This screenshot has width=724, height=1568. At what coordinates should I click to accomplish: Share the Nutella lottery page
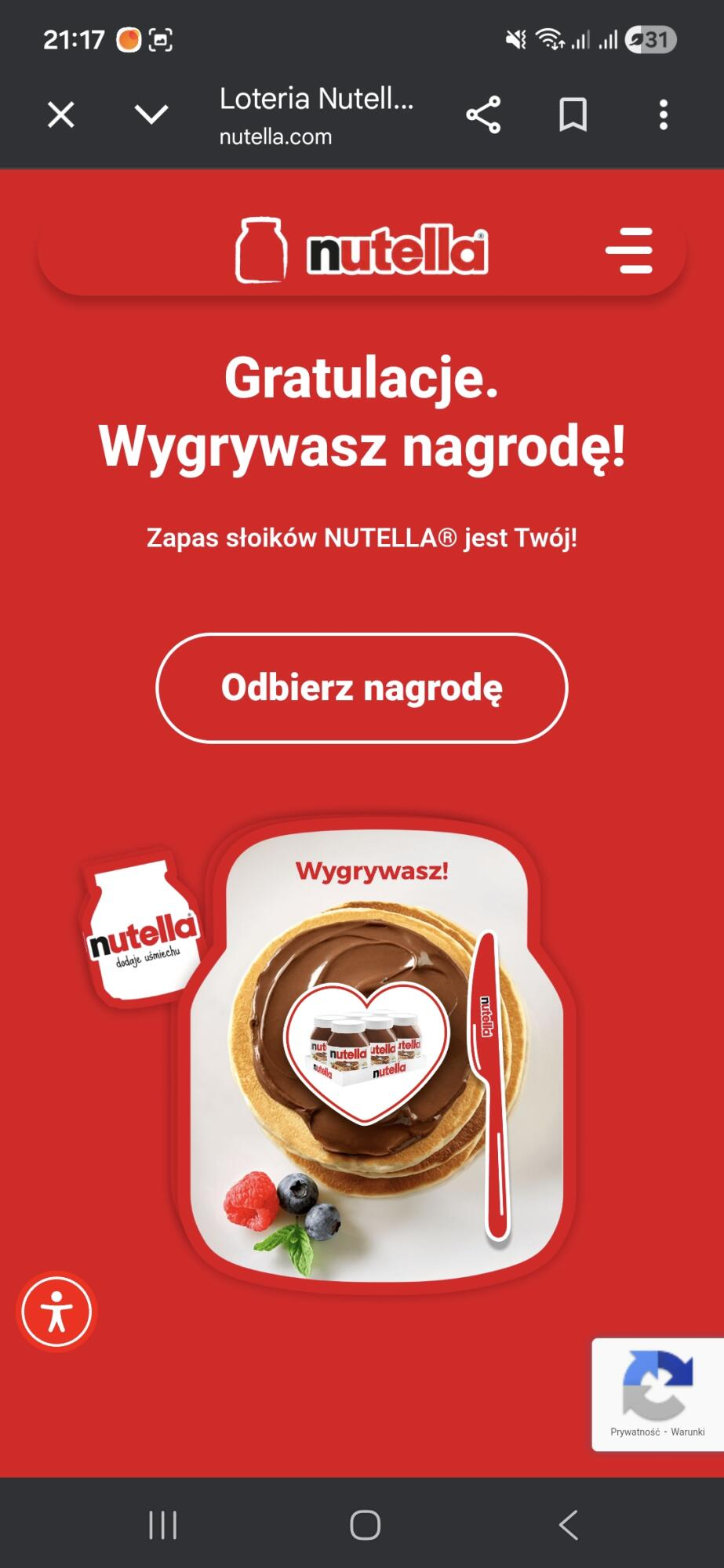pyautogui.click(x=483, y=115)
